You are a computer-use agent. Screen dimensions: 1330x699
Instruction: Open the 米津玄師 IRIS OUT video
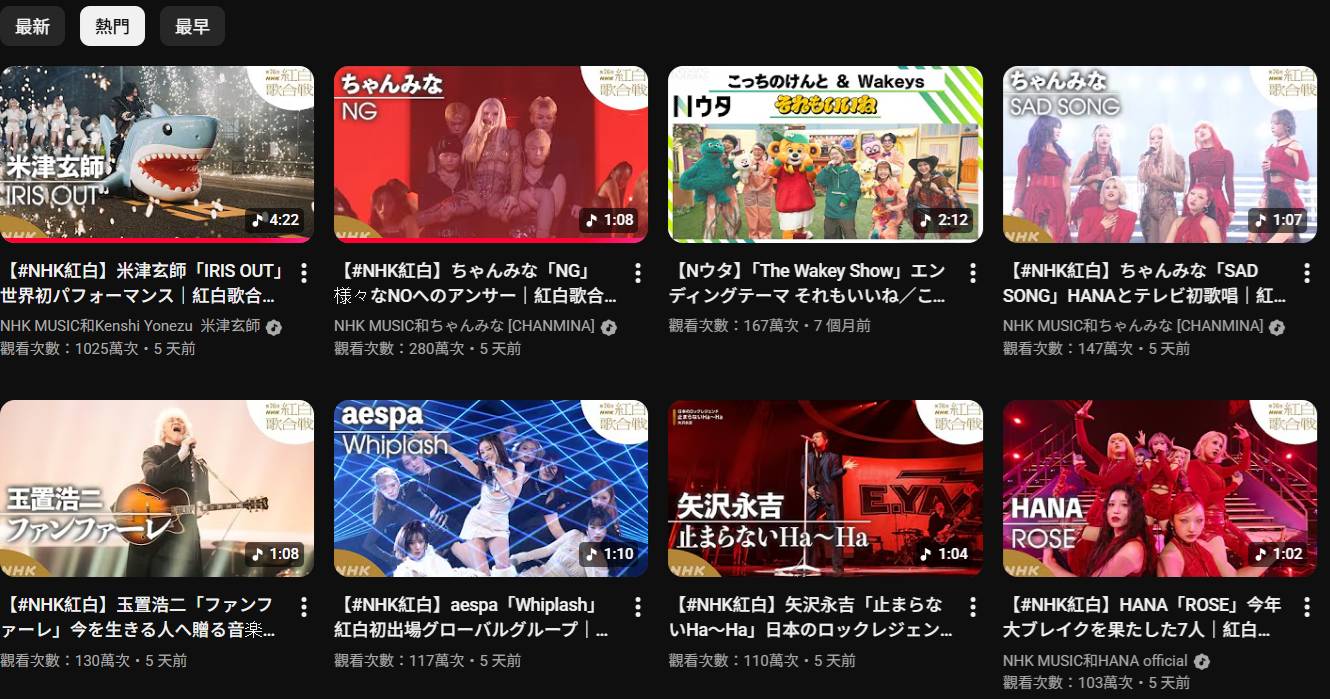(157, 154)
